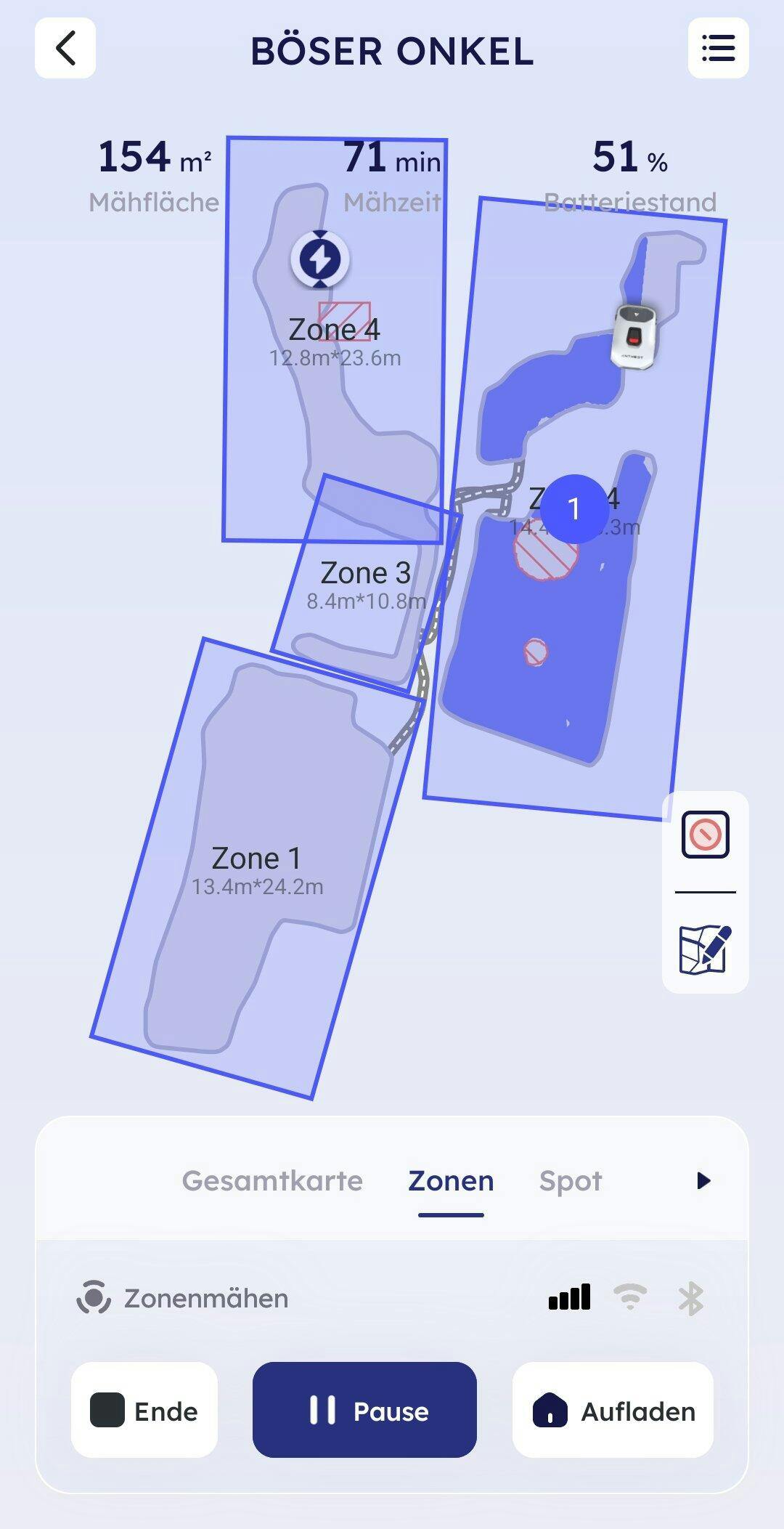This screenshot has height=1529, width=784.
Task: Switch to the Gesamtkarte tab
Action: (x=272, y=1180)
